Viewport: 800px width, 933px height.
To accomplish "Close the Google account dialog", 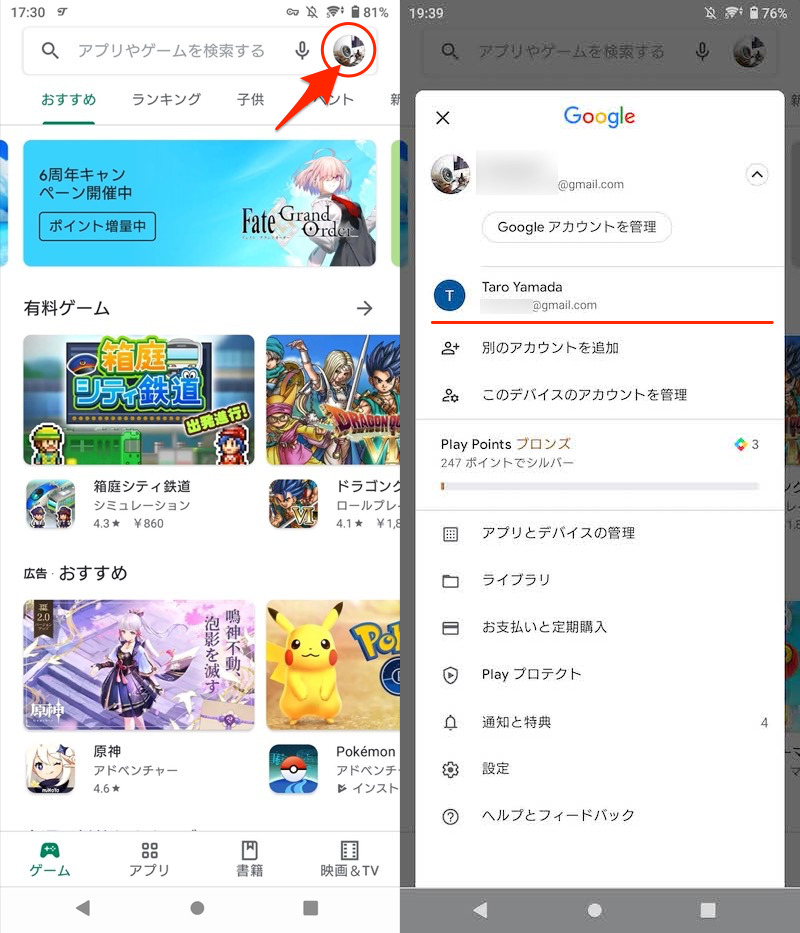I will pyautogui.click(x=443, y=118).
